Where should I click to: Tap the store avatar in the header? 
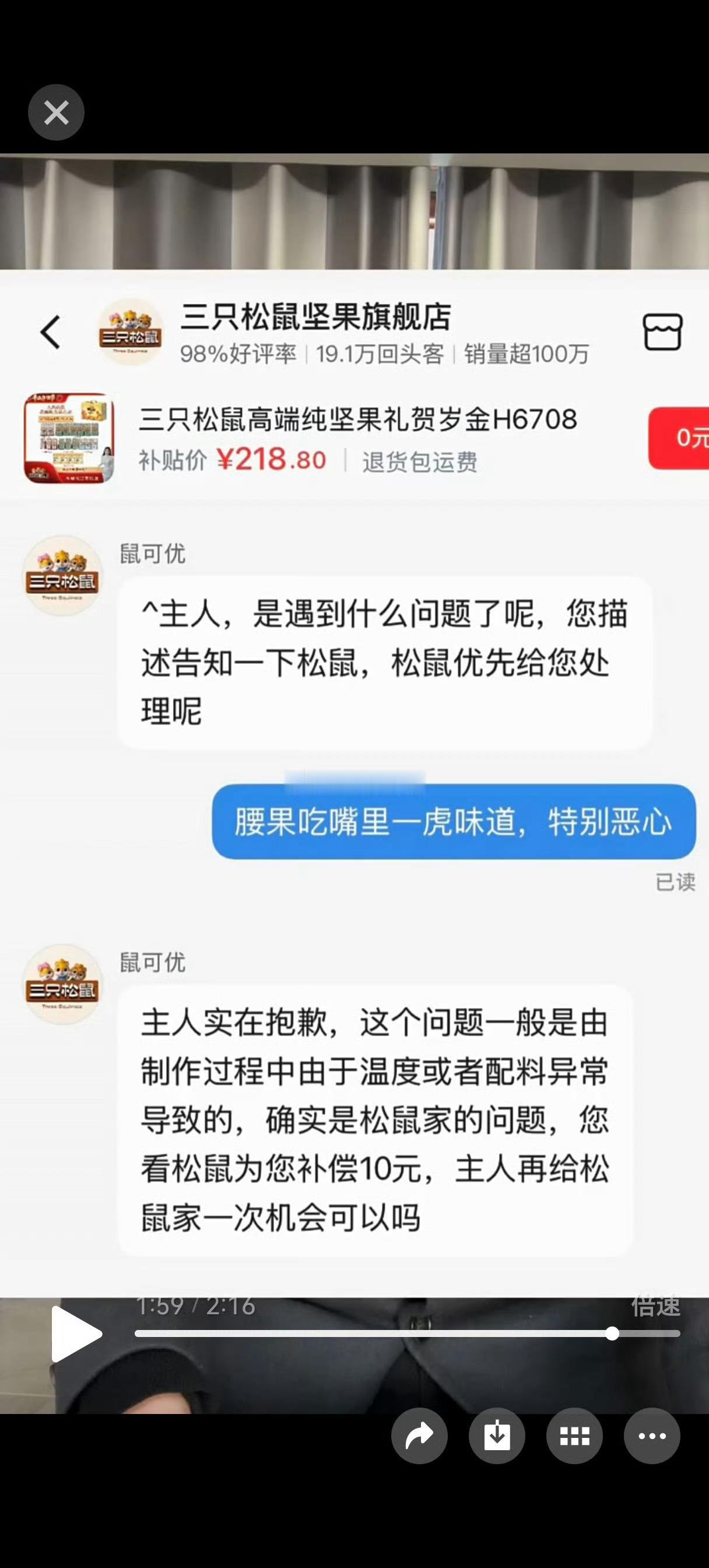(x=130, y=332)
